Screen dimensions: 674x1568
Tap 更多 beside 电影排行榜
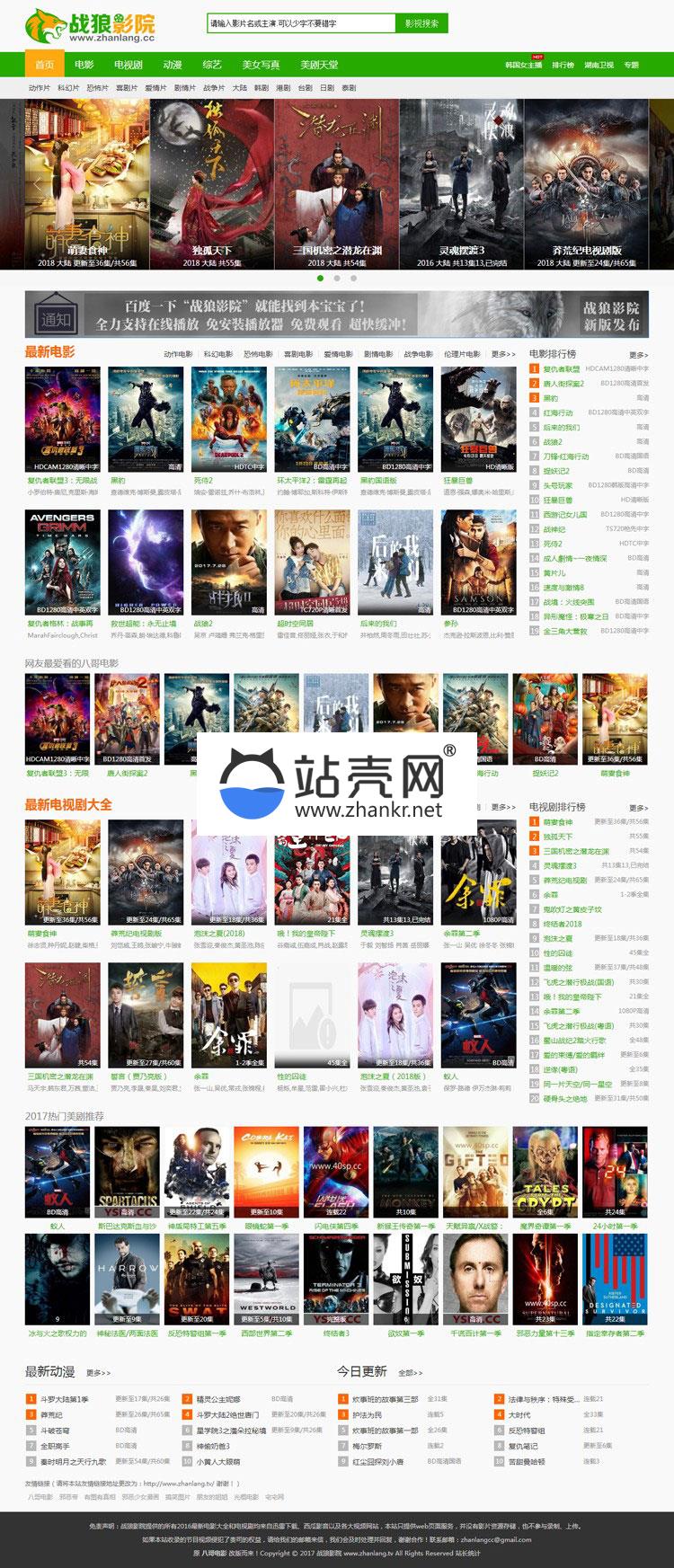click(637, 355)
